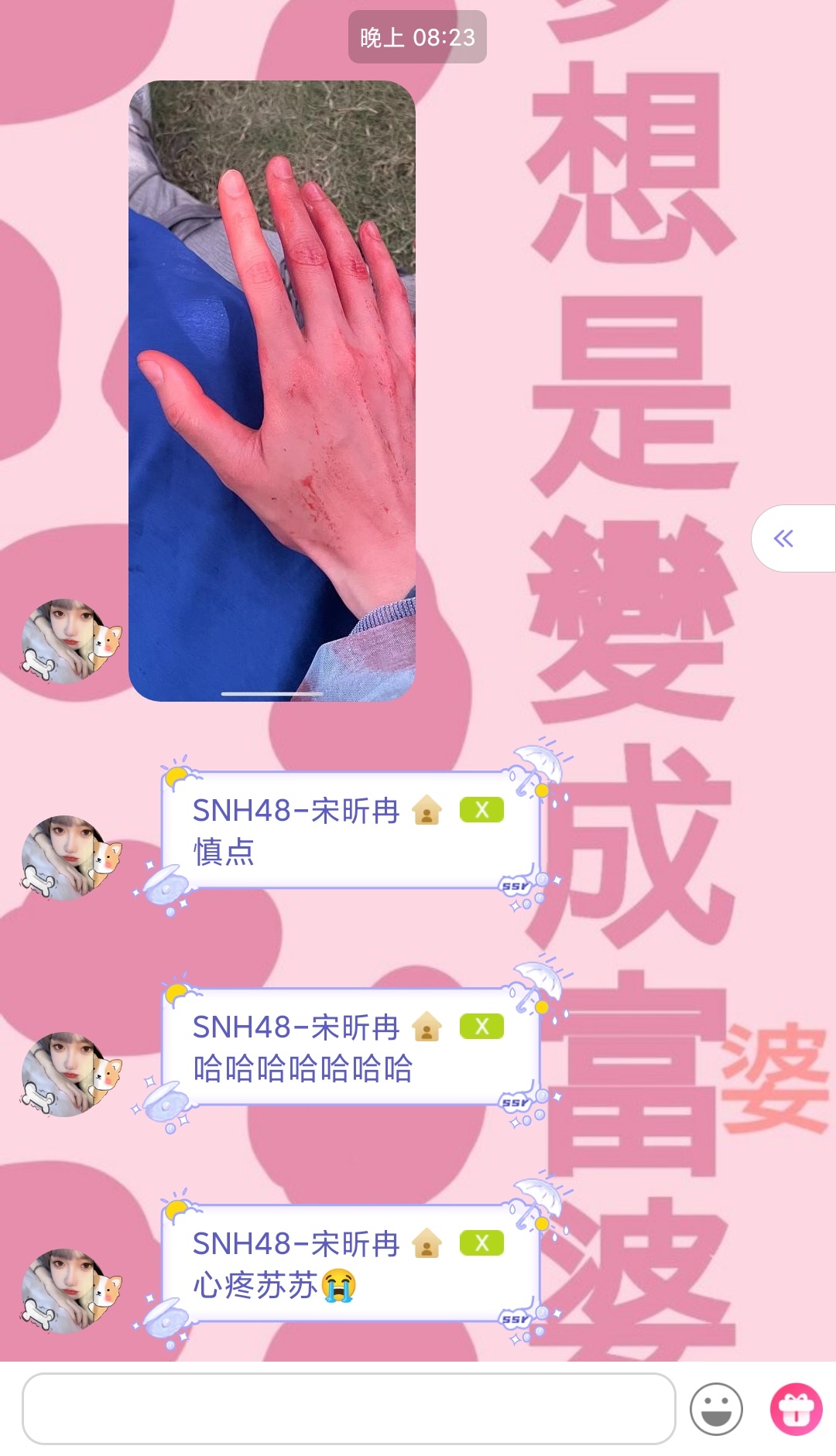Screen dimensions: 836x1456
Task: Open the gift icon
Action: 796,1409
